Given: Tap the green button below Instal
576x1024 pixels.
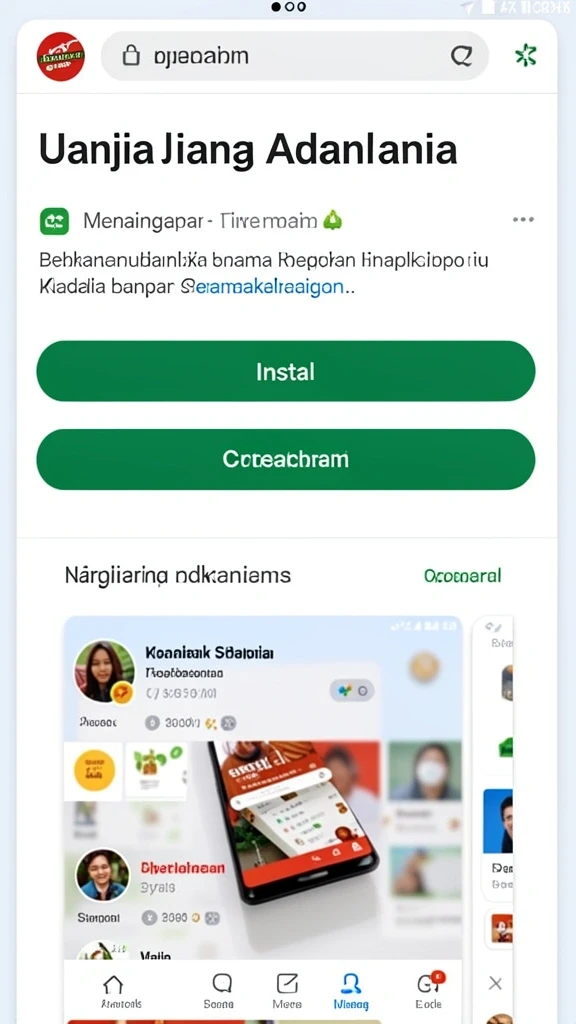Looking at the screenshot, I should pyautogui.click(x=285, y=459).
